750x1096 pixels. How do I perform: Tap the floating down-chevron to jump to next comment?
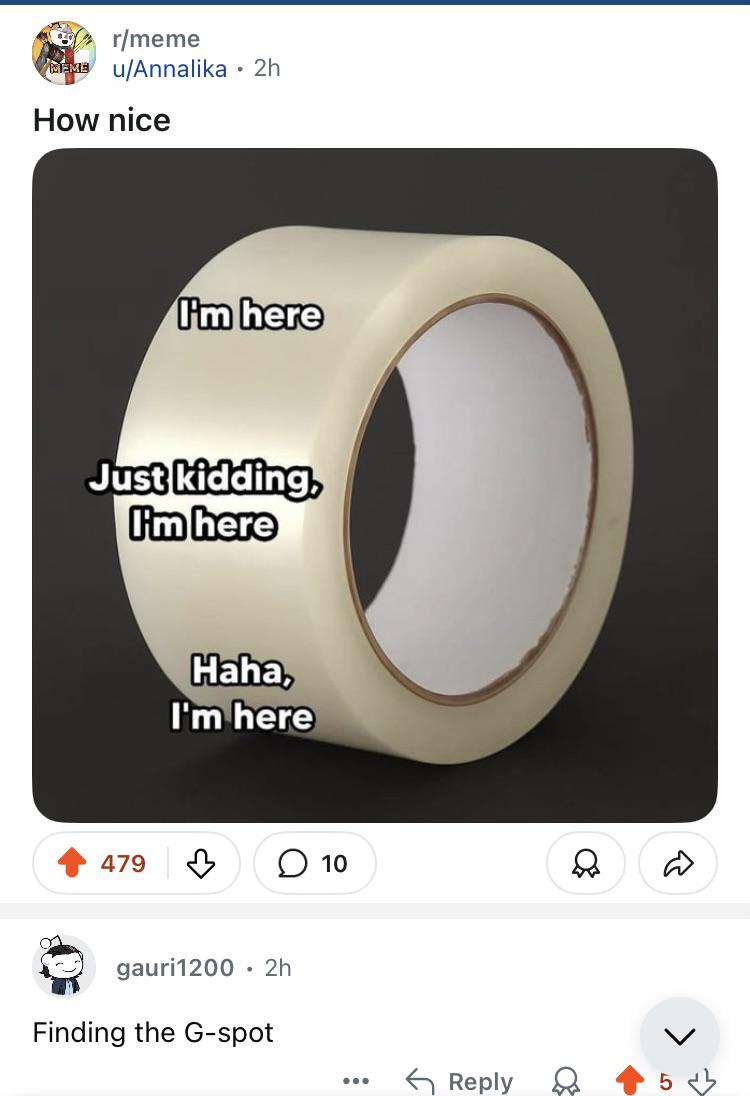(x=680, y=1037)
